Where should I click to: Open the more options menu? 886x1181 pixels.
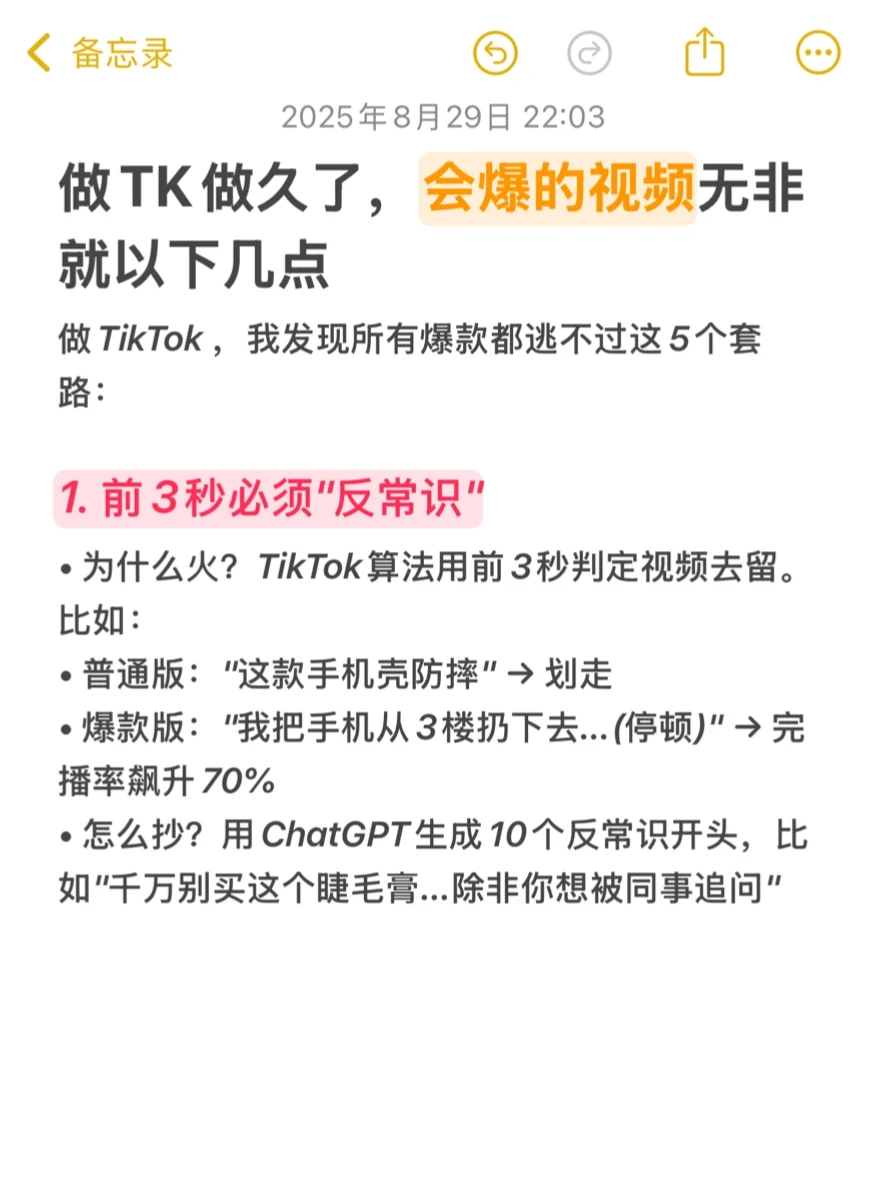[818, 53]
